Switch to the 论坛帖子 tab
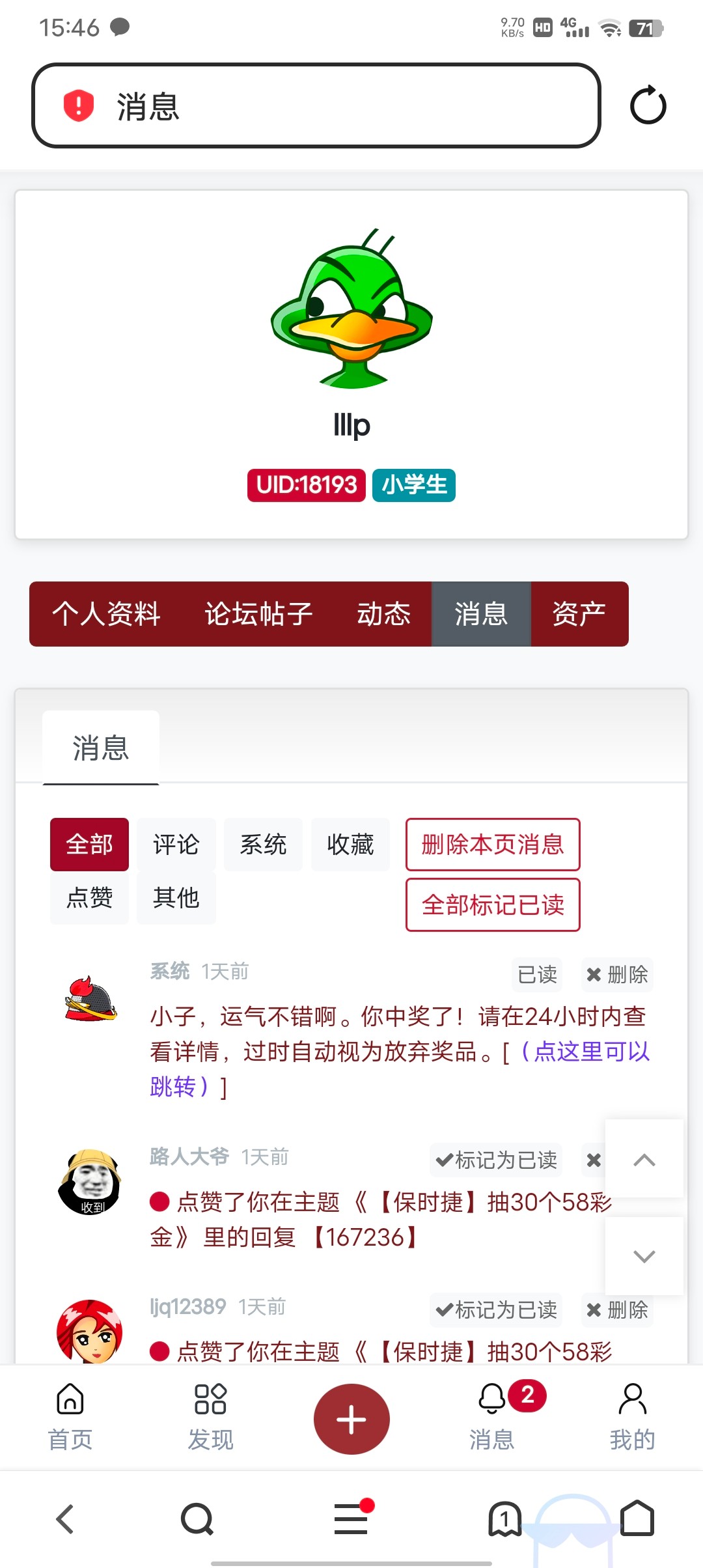Image resolution: width=703 pixels, height=1568 pixels. 258,613
